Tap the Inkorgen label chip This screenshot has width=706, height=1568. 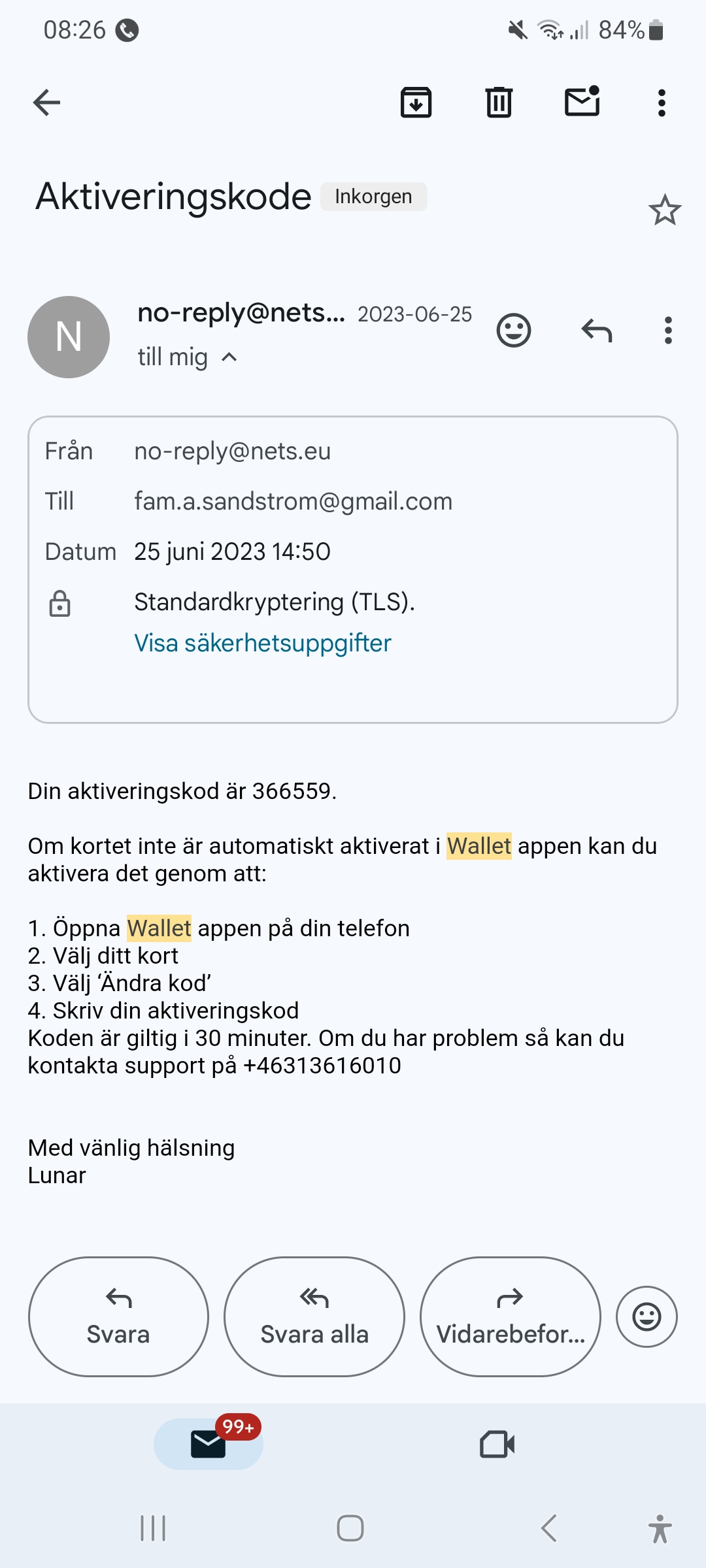373,197
